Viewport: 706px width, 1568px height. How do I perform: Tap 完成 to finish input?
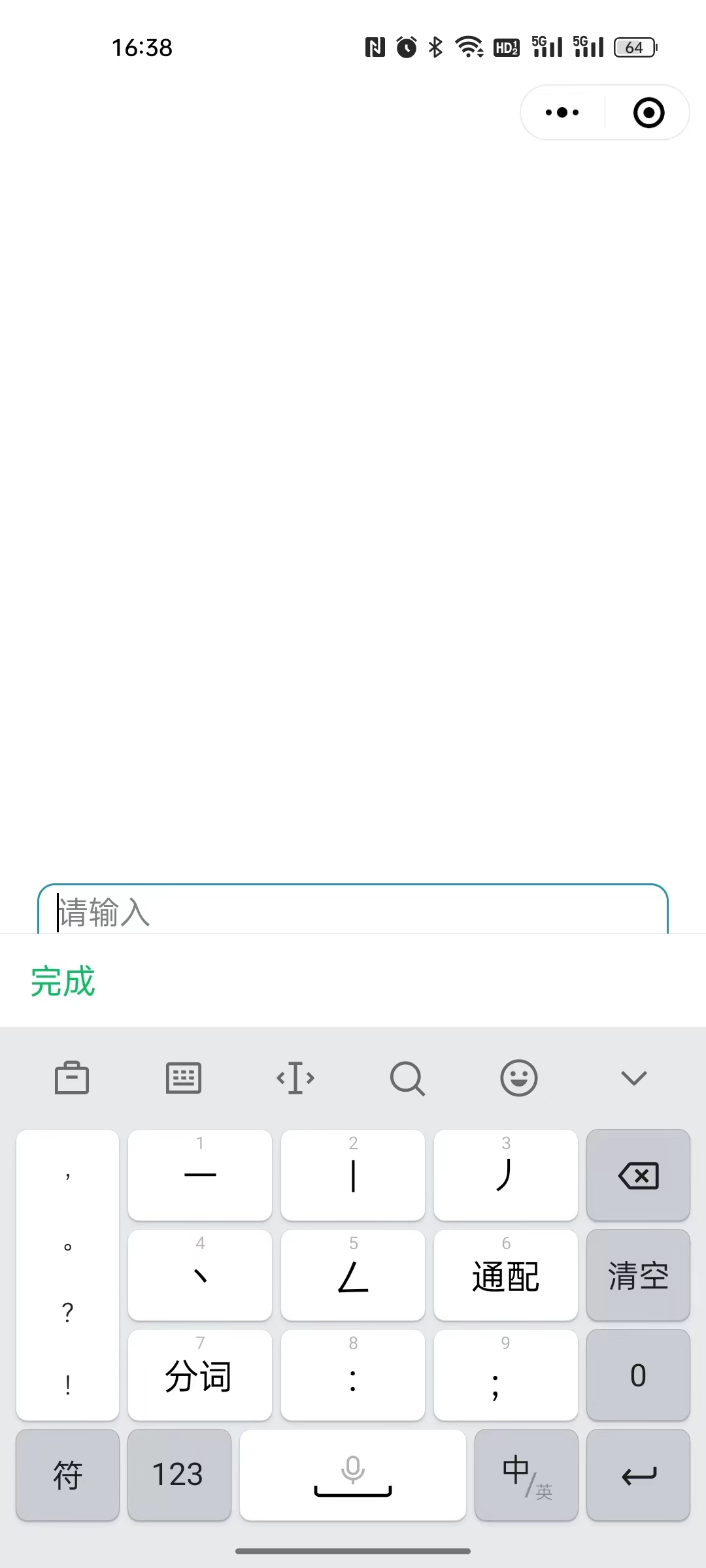[63, 981]
